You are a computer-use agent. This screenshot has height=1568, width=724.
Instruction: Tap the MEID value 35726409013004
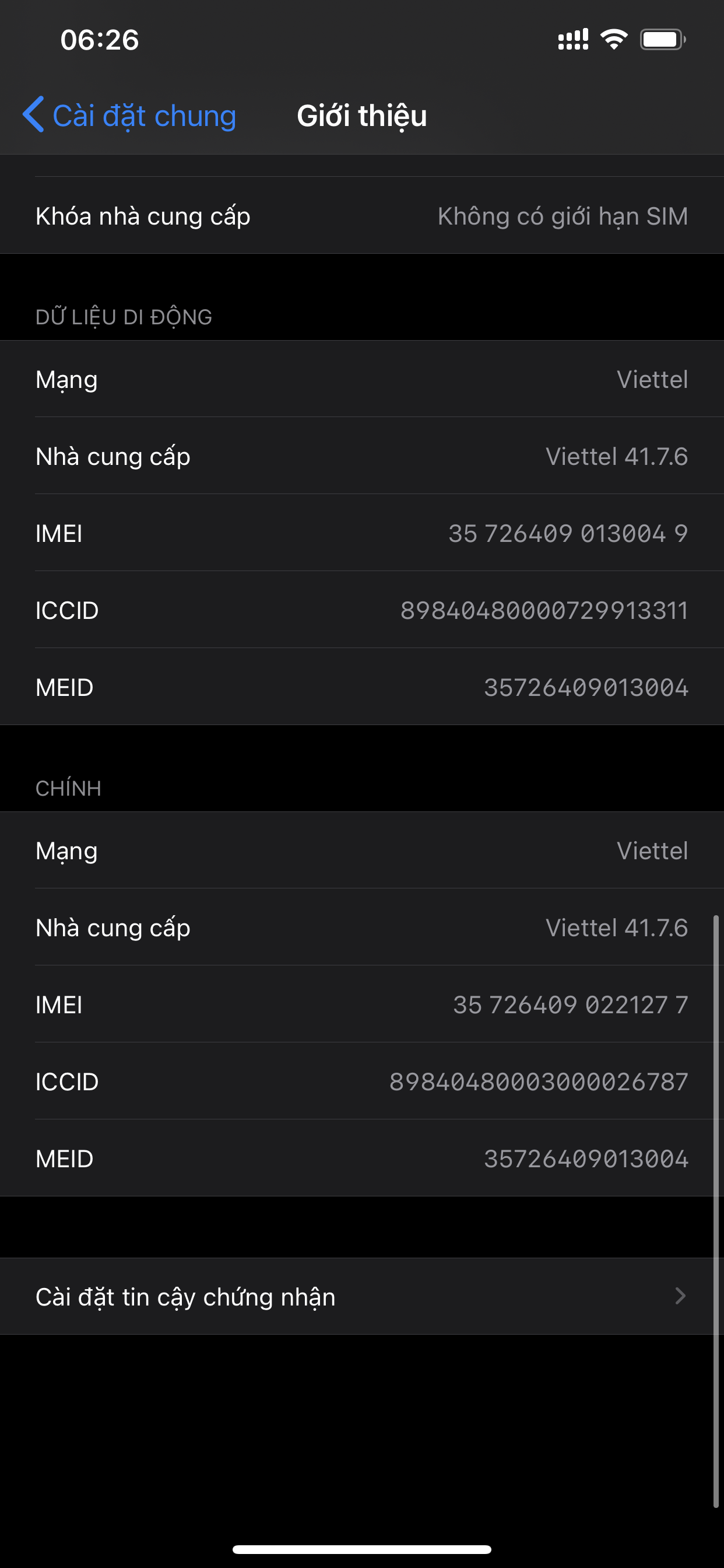[587, 687]
